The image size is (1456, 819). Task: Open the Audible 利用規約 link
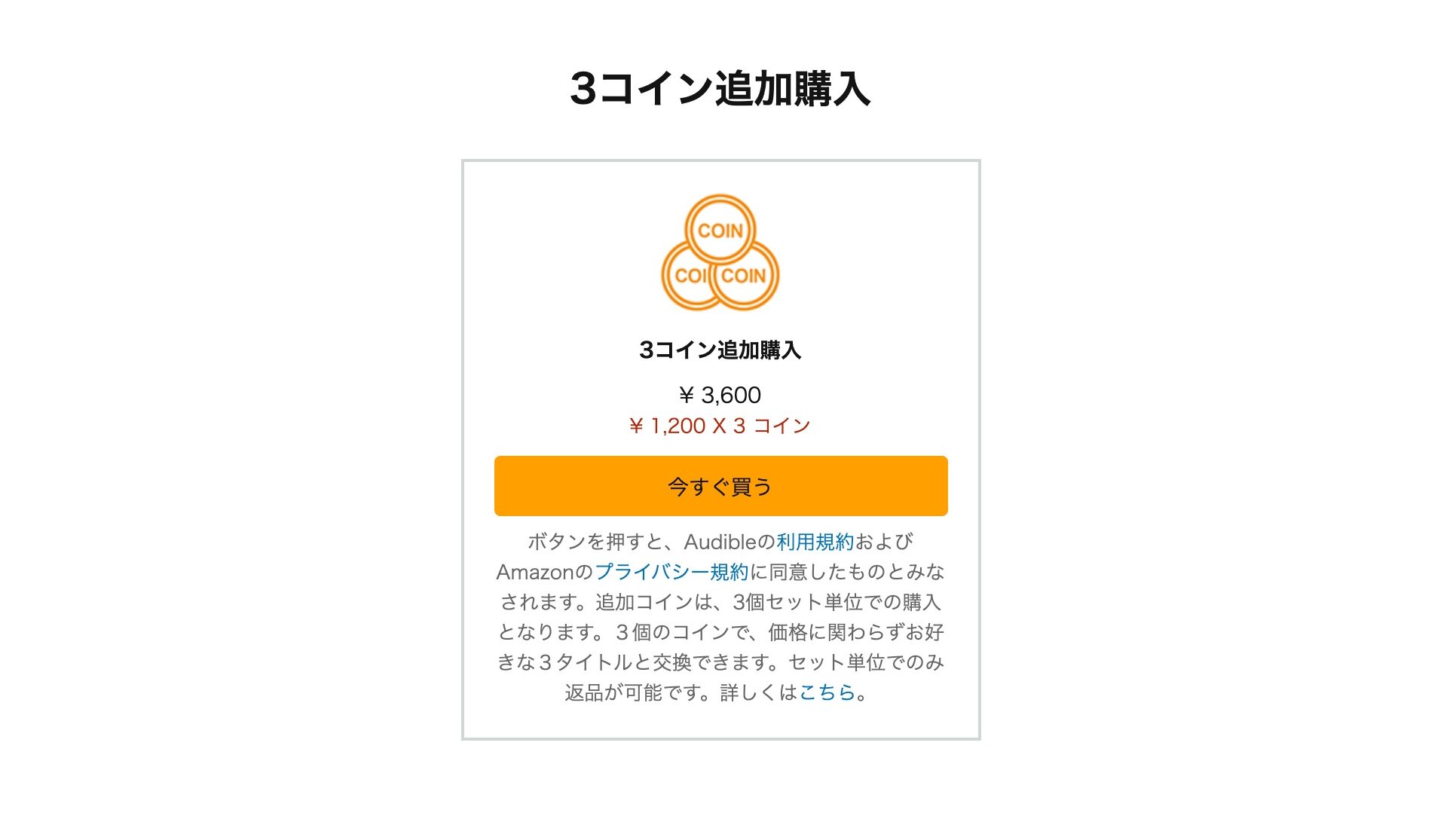(x=815, y=542)
